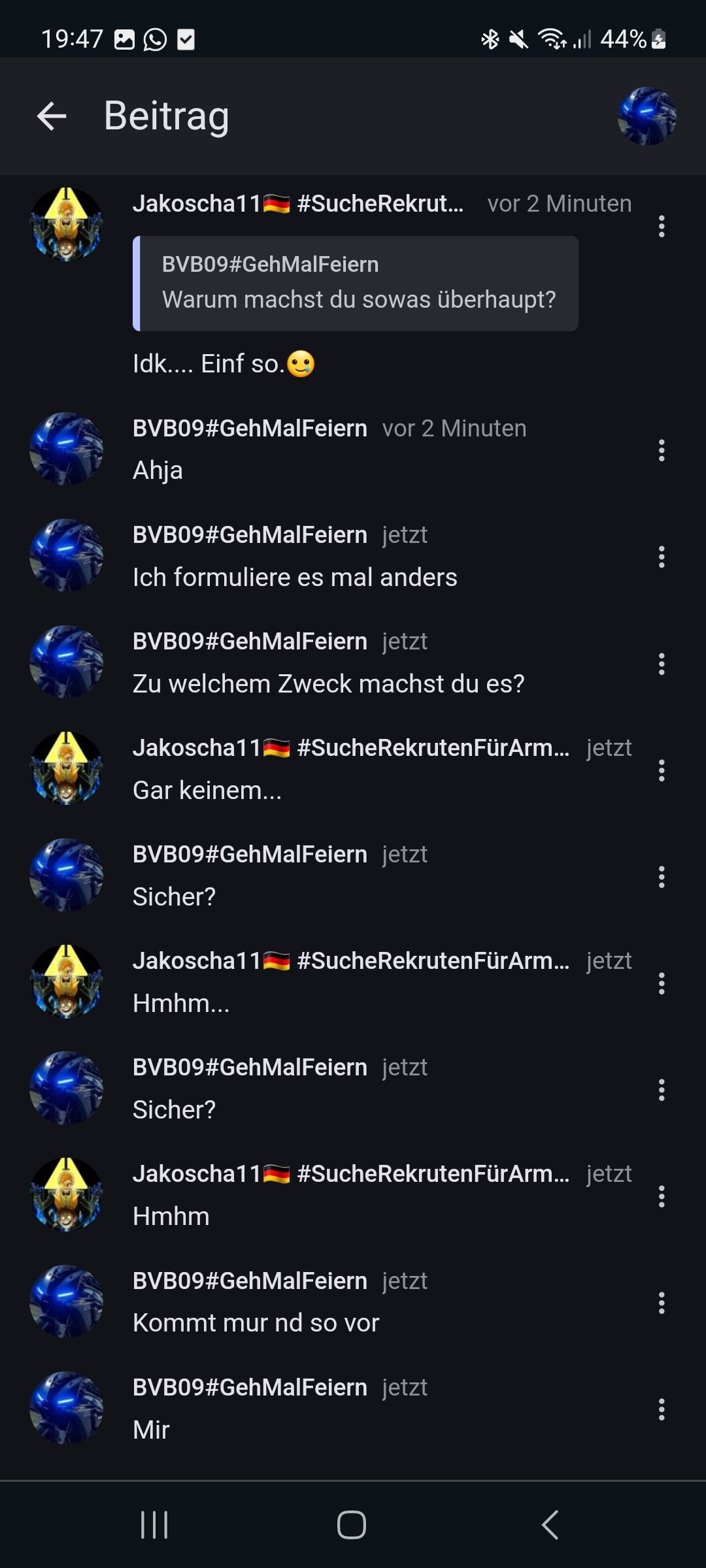This screenshot has height=1568, width=706.
Task: Open options for "Kommt mur nd so vor"
Action: [662, 1303]
